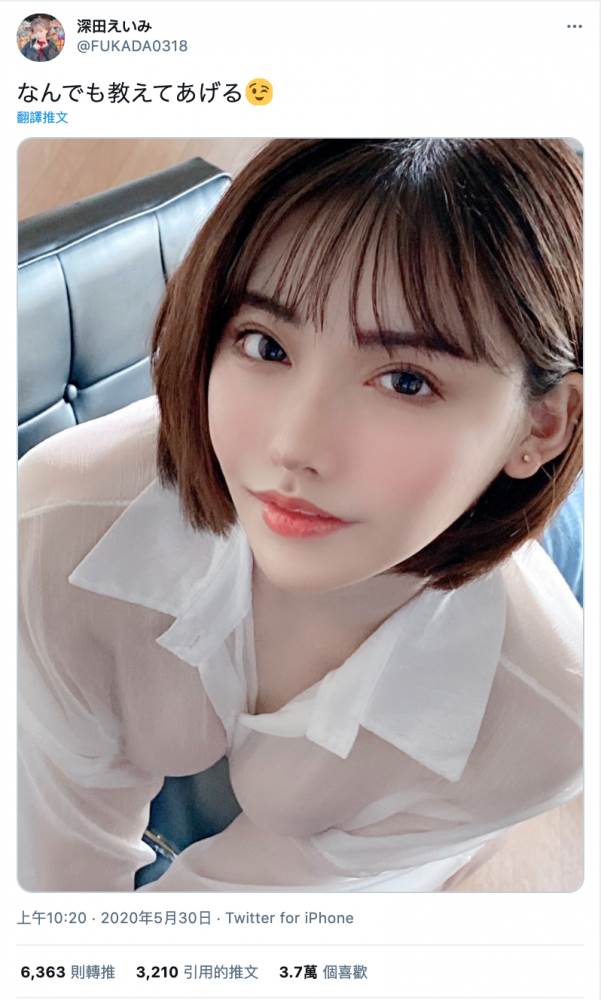View the 3.7萬 likes list
Screen dimensions: 601x1000
point(323,971)
